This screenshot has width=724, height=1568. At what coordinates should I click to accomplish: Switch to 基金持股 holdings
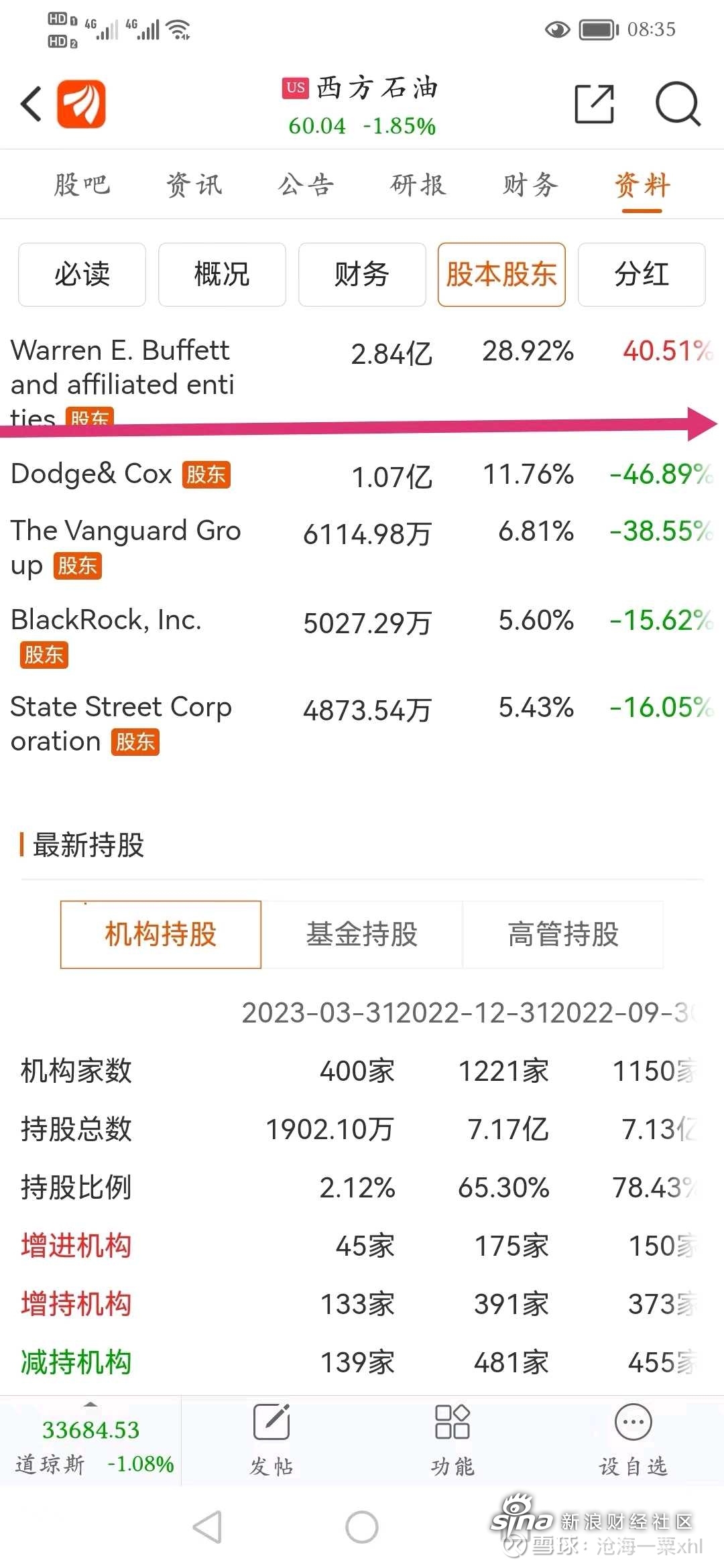(x=362, y=934)
